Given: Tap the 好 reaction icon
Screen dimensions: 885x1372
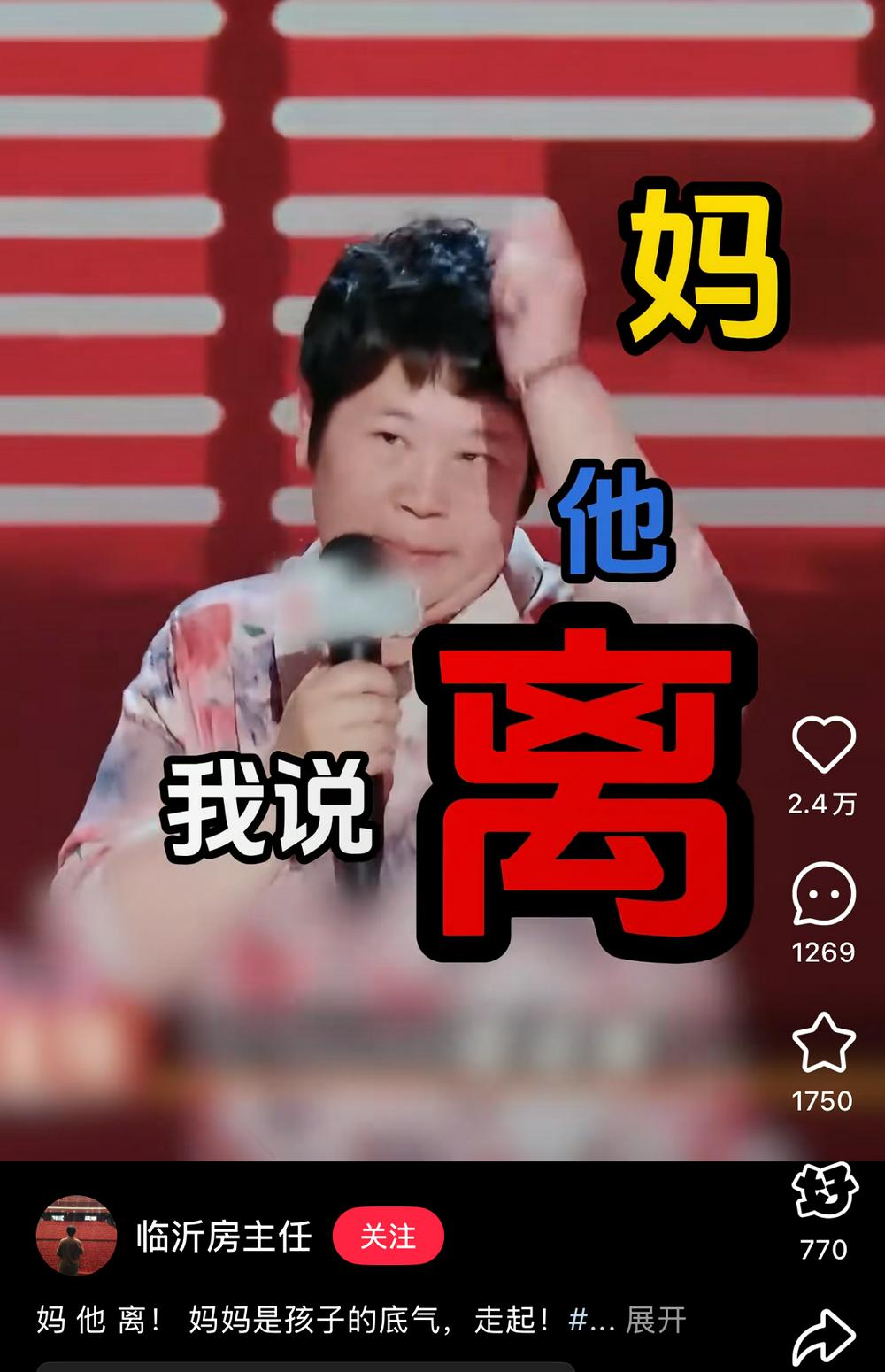Looking at the screenshot, I should click(823, 1191).
